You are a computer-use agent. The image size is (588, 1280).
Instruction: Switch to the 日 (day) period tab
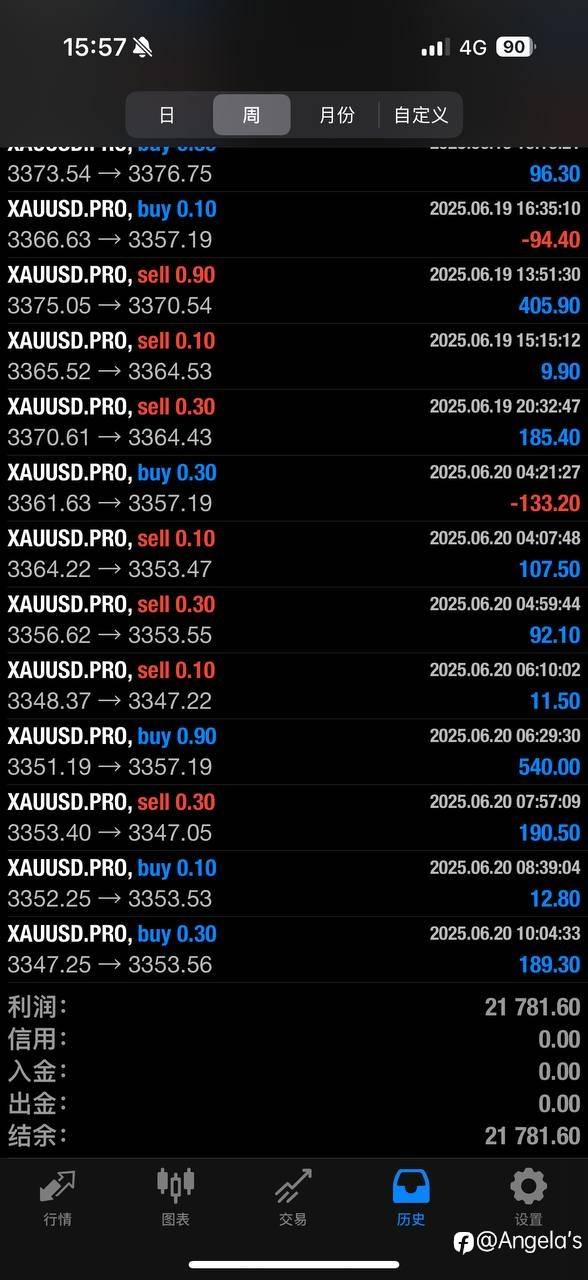167,115
